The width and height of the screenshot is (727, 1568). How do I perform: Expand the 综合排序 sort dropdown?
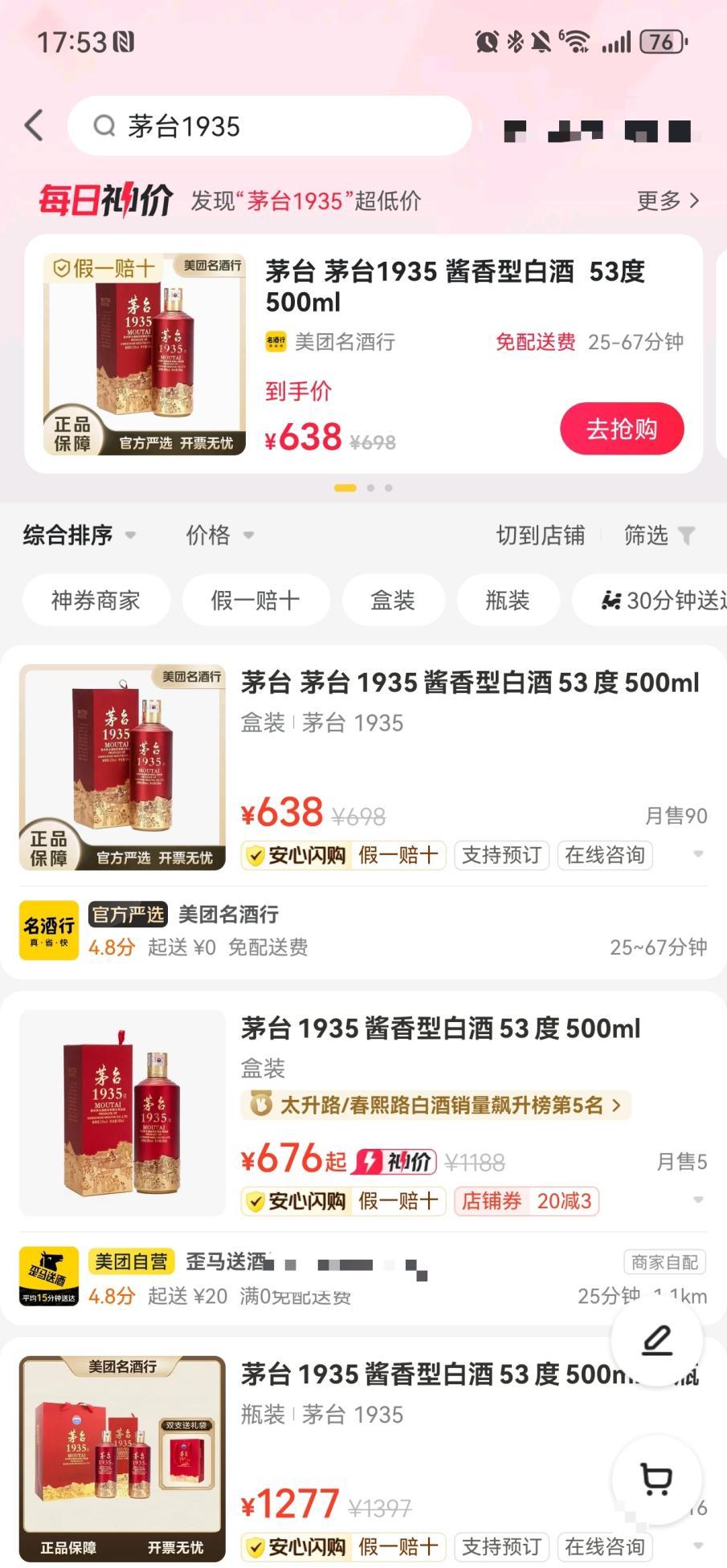[79, 535]
